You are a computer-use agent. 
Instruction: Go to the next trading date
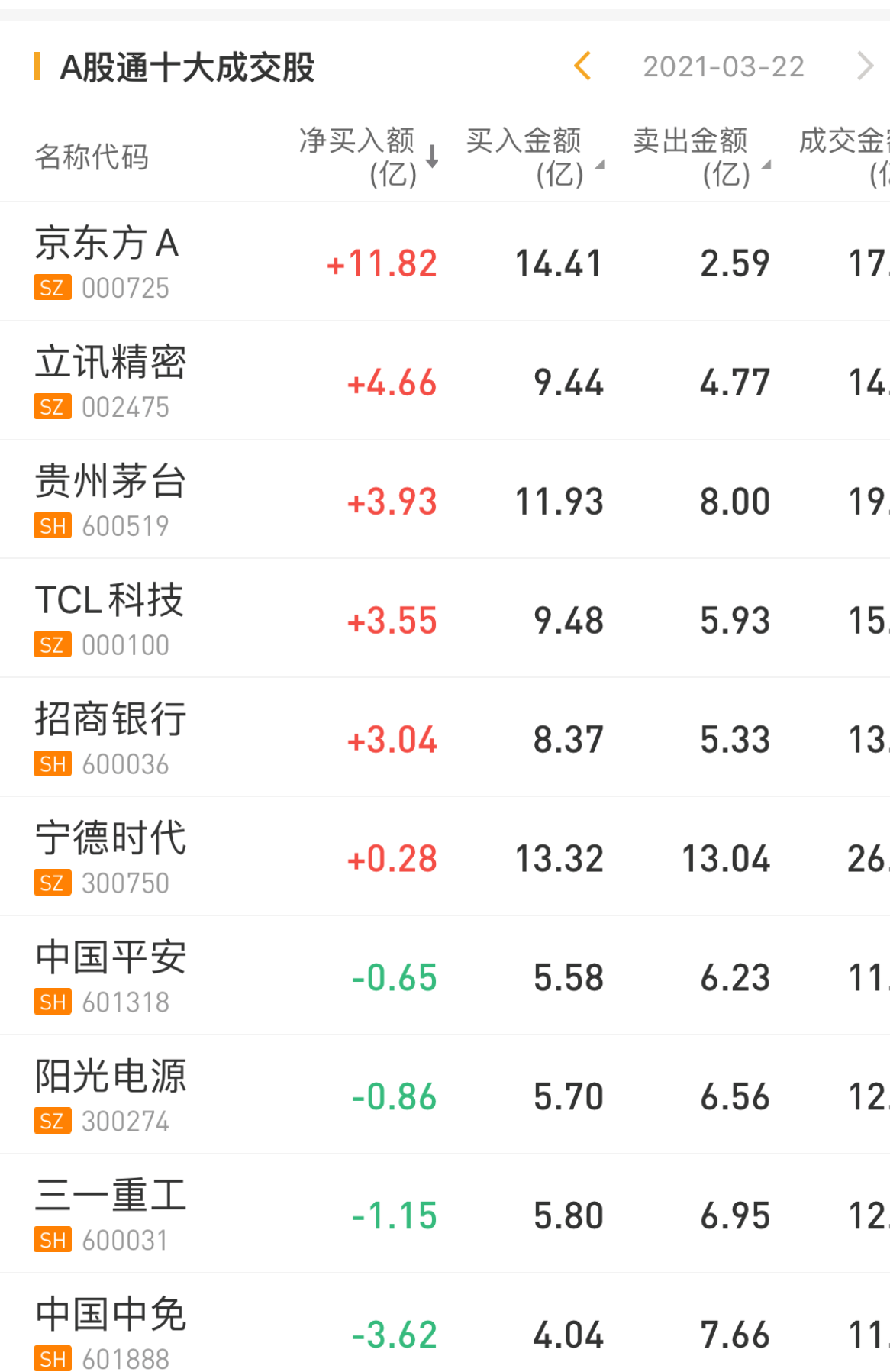tap(864, 66)
